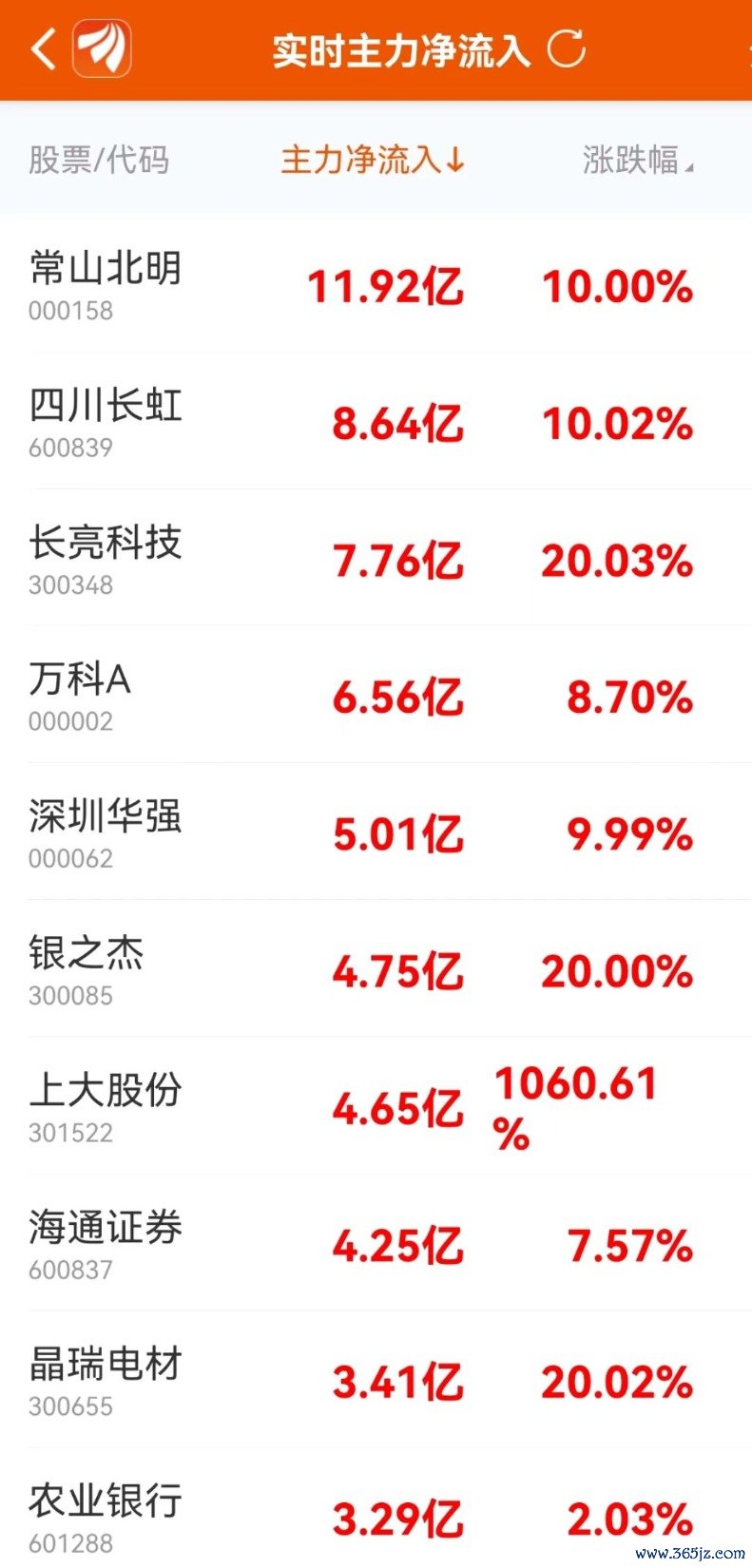Screen dimensions: 752x1568
Task: Open 海通证券 600837 row
Action: [376, 1242]
